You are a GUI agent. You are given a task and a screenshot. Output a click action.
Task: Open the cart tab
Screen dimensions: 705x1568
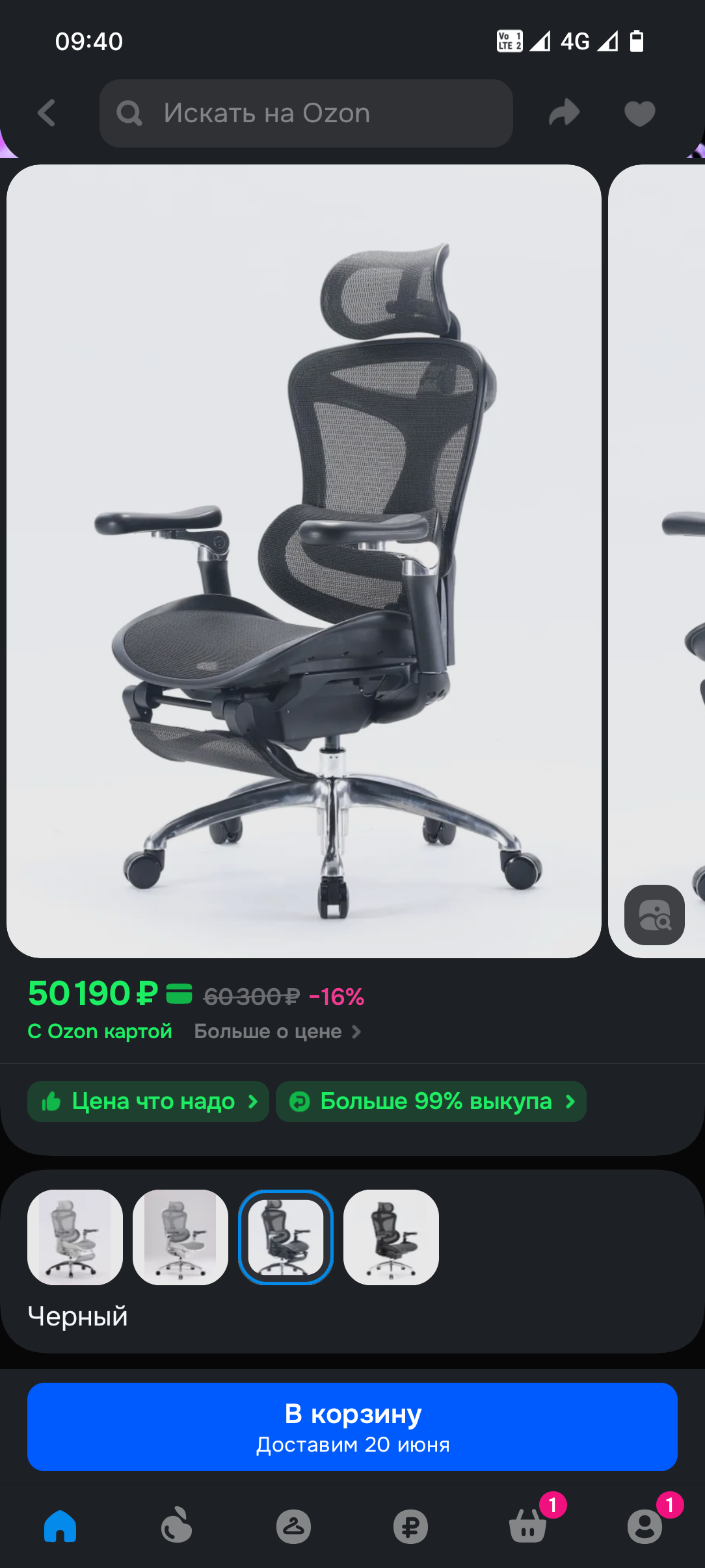coord(527,1526)
